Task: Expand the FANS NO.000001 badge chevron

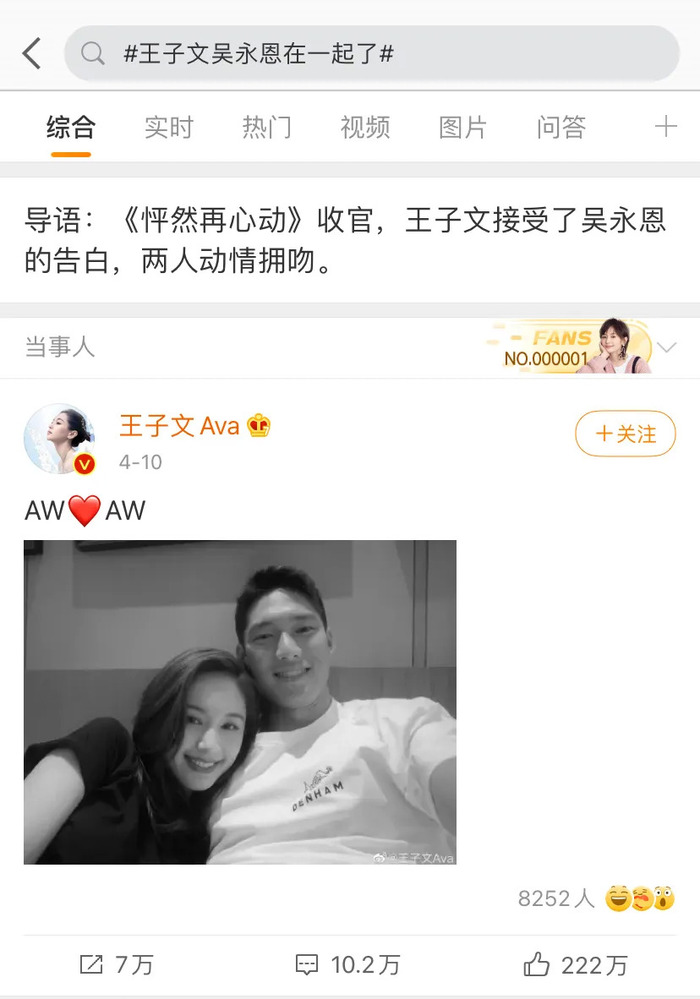Action: tap(667, 347)
